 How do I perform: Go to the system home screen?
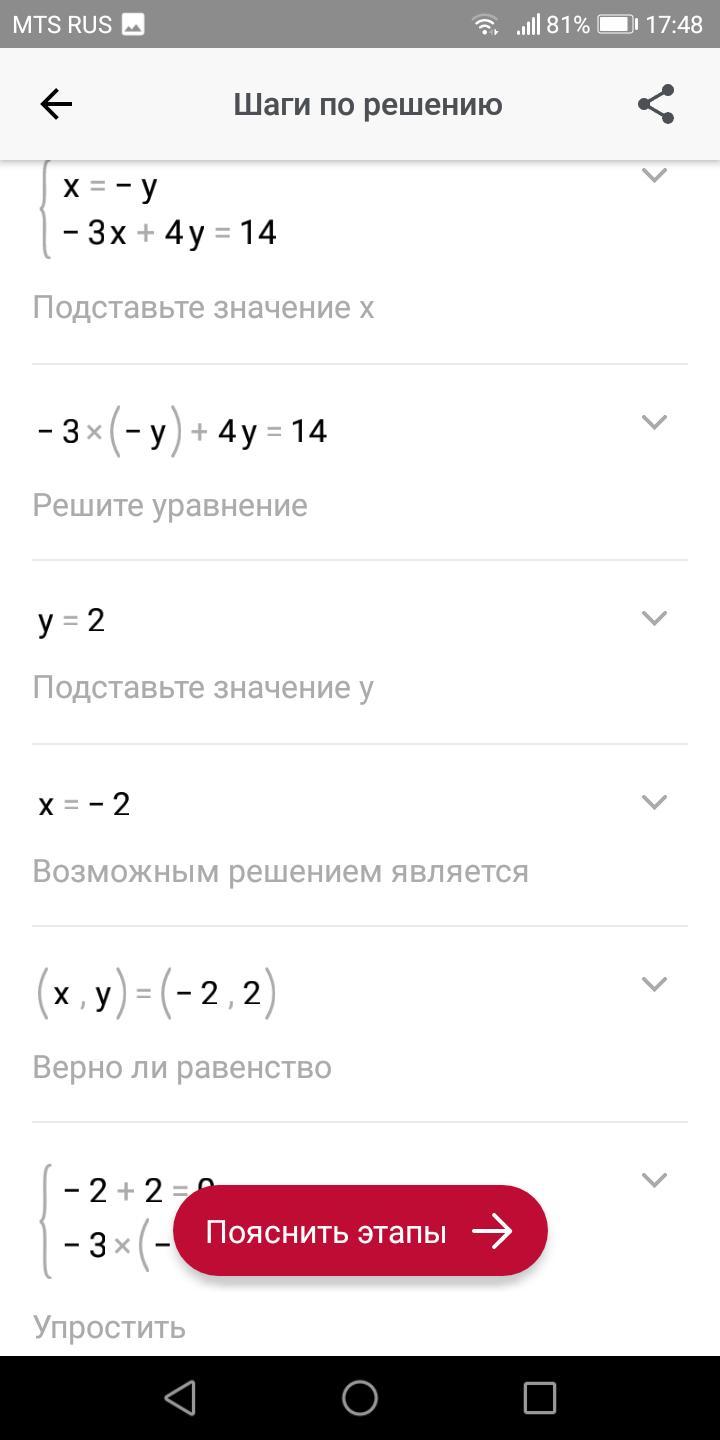point(360,1398)
